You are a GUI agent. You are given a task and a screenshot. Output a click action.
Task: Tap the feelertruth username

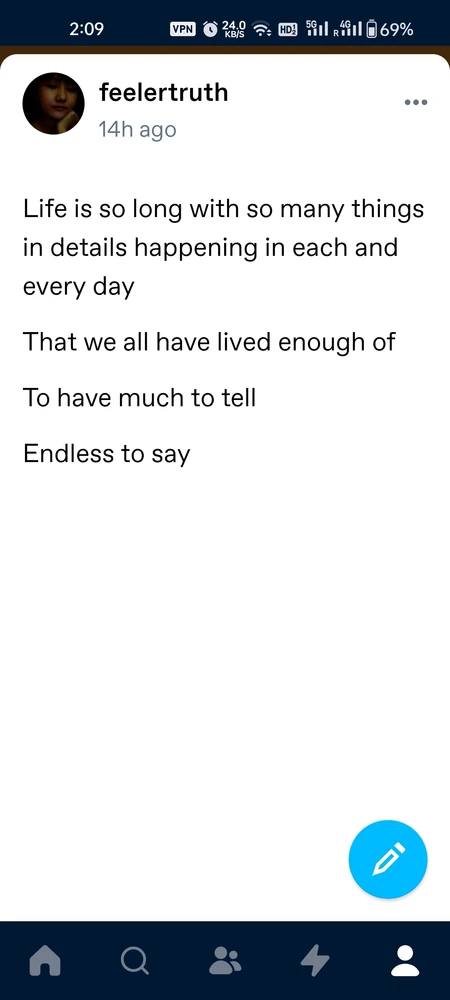click(x=163, y=92)
